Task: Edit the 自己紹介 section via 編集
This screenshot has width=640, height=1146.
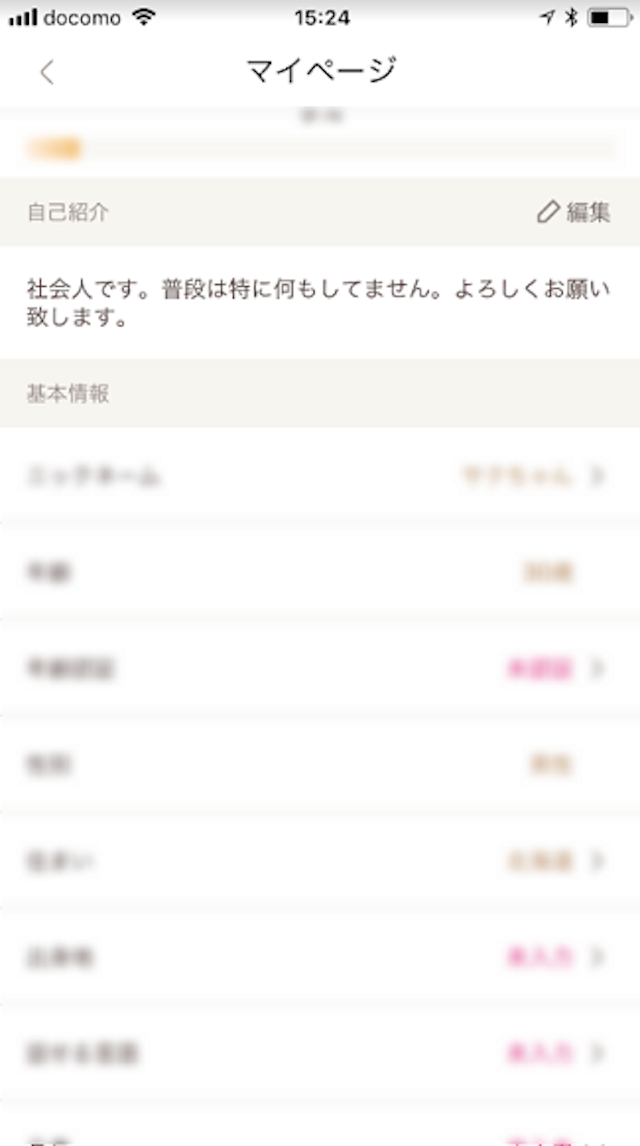Action: 574,212
